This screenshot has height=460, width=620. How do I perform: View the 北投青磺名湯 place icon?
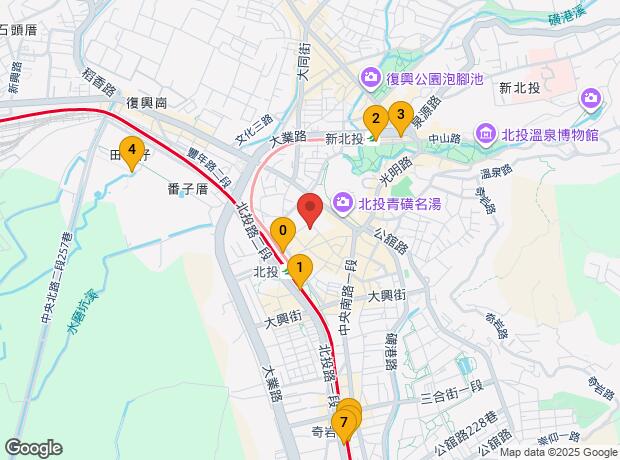[343, 203]
